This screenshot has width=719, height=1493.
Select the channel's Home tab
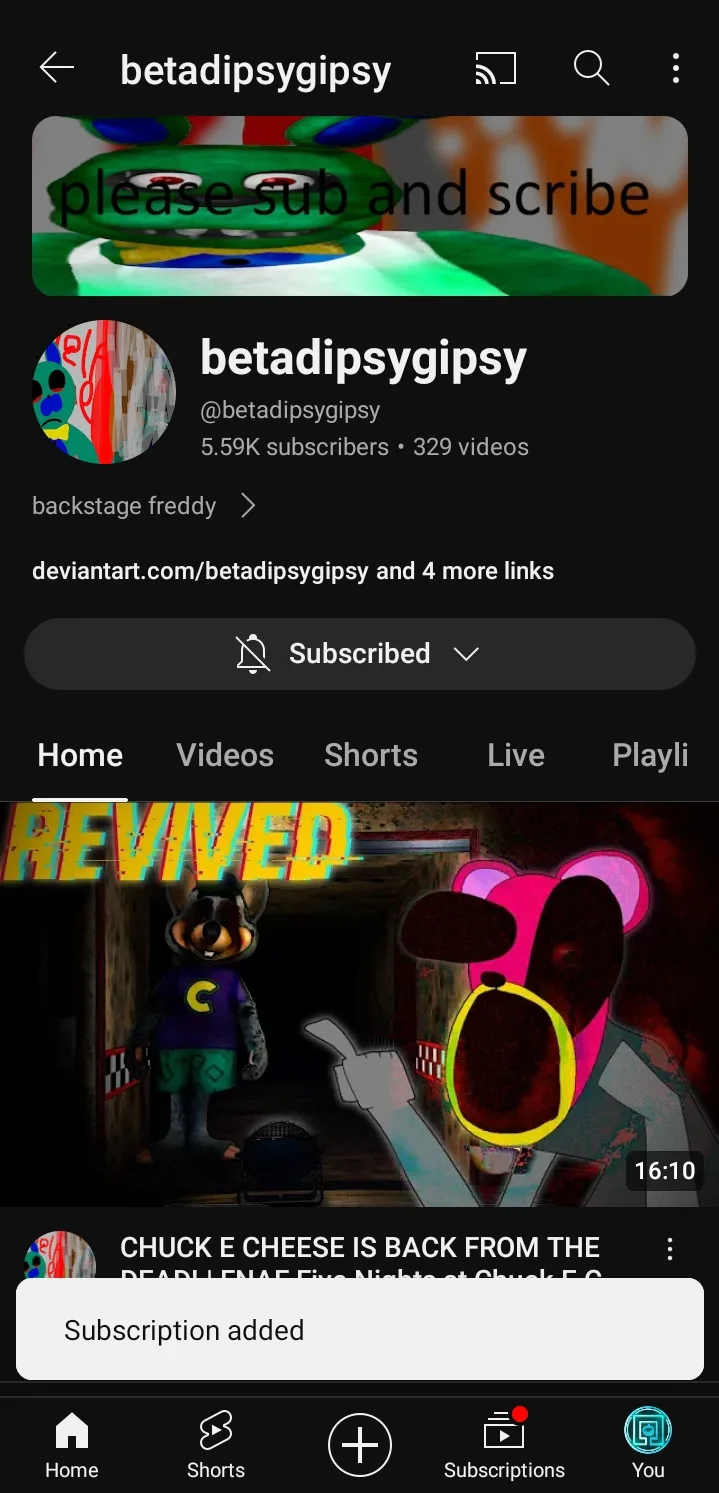coord(80,755)
